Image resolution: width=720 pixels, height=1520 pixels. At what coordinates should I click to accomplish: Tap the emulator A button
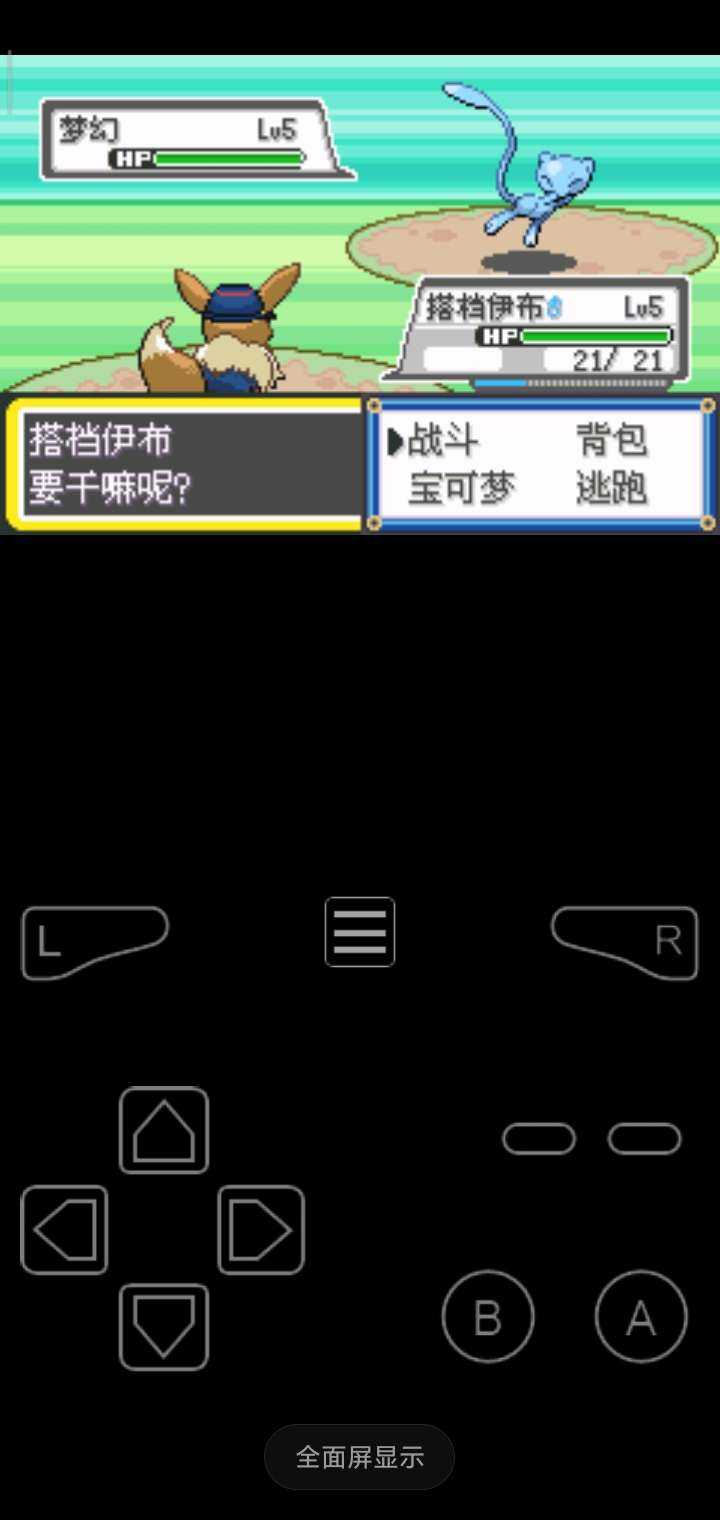click(x=641, y=1317)
